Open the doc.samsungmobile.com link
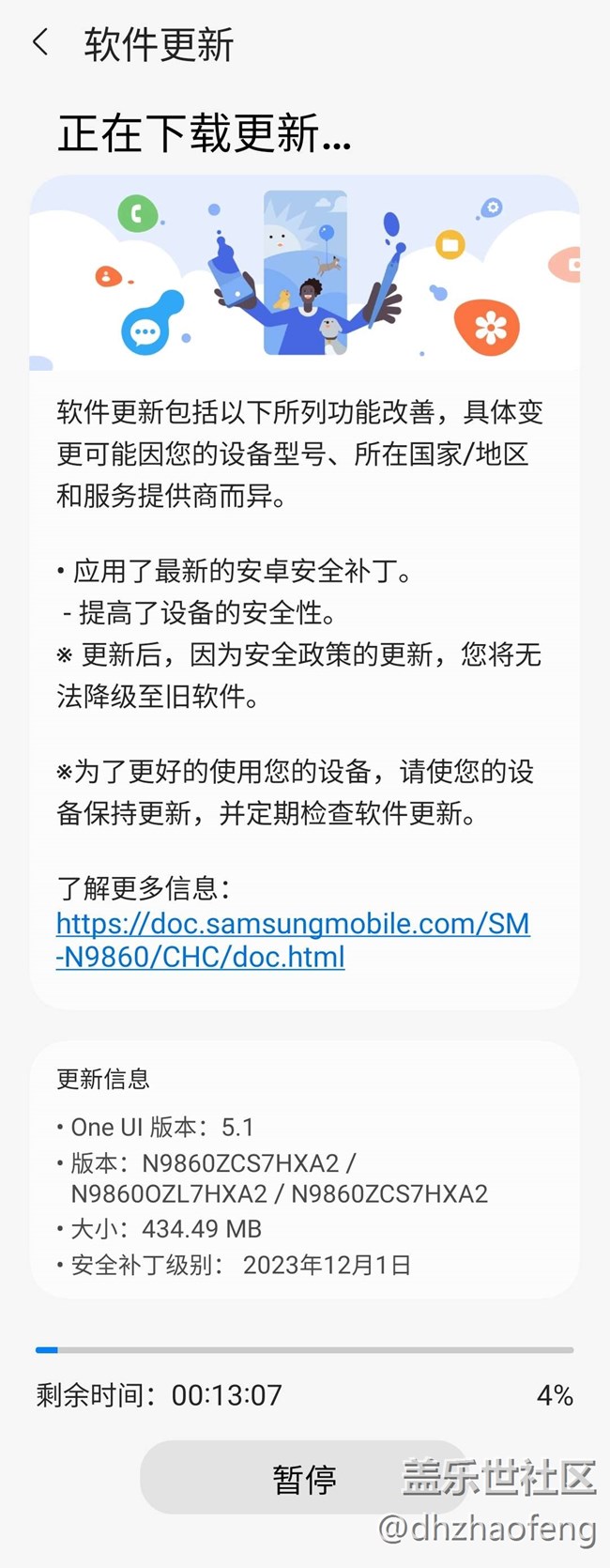Screen dimensions: 610x1568 (293, 940)
